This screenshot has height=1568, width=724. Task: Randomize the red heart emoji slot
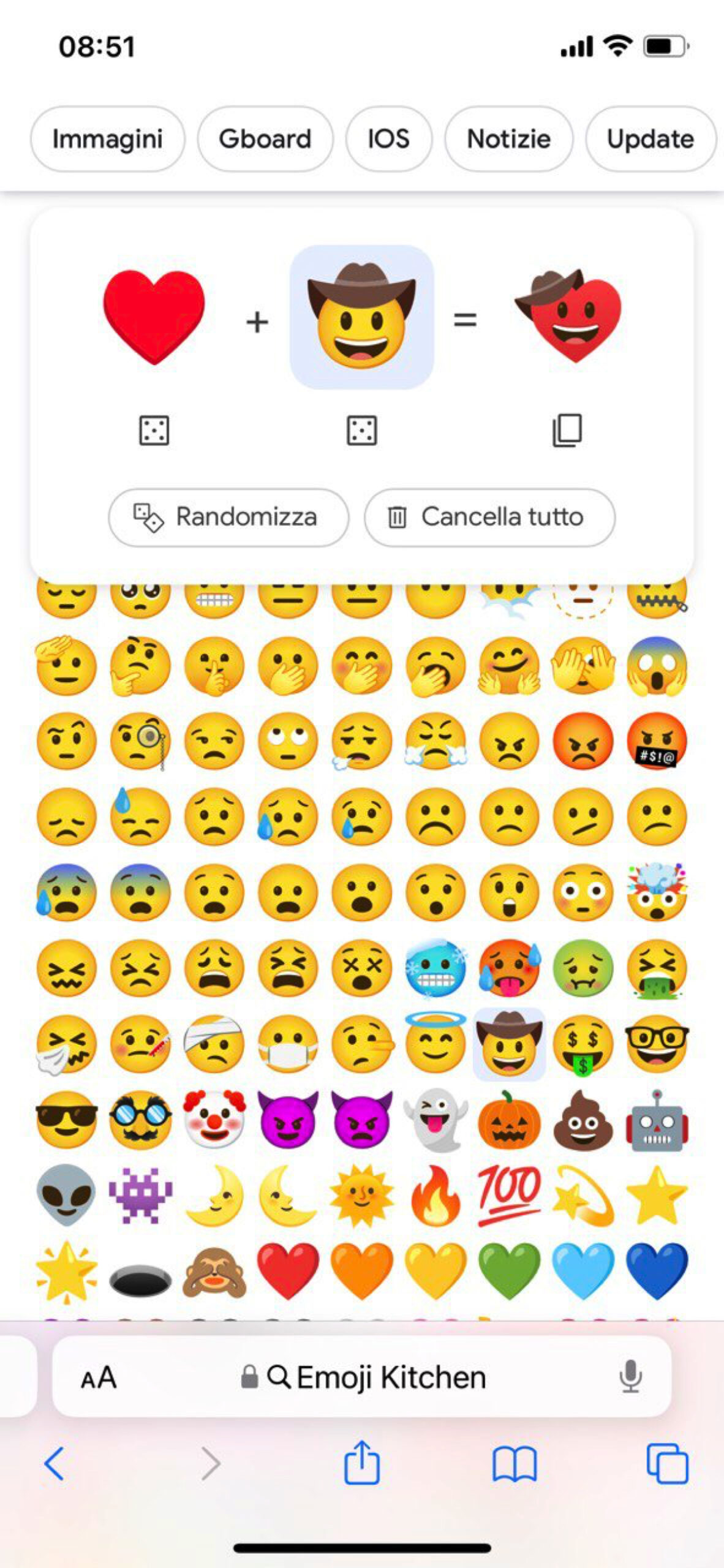pos(154,431)
